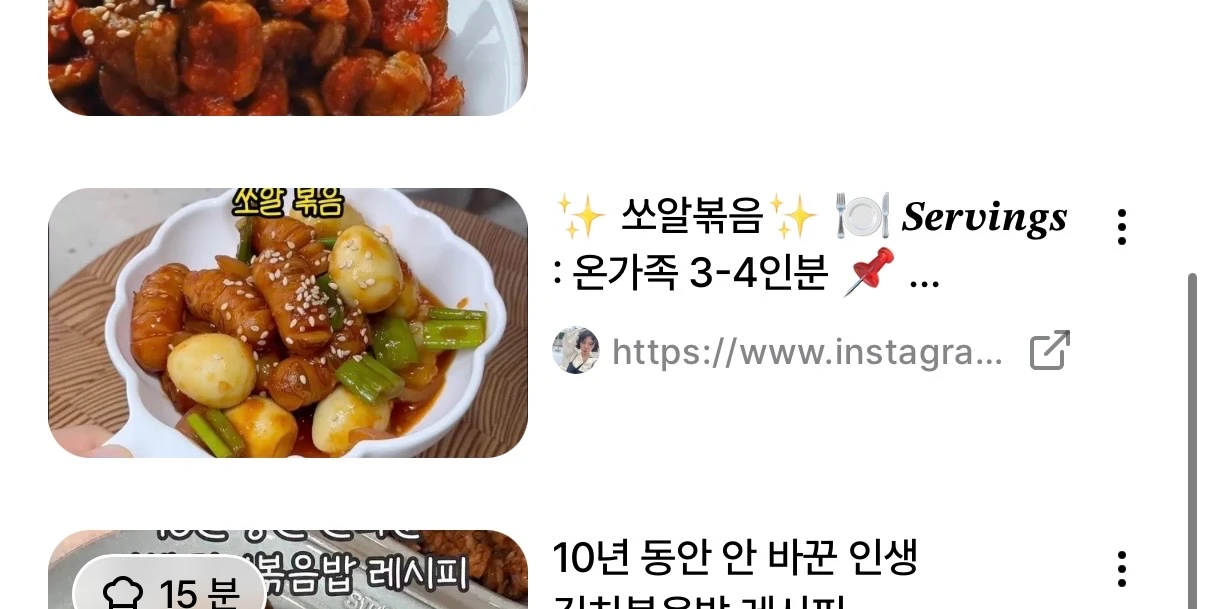Open overflow menu for 쏘알볶음 pin
1206x609 pixels.
pos(1122,227)
